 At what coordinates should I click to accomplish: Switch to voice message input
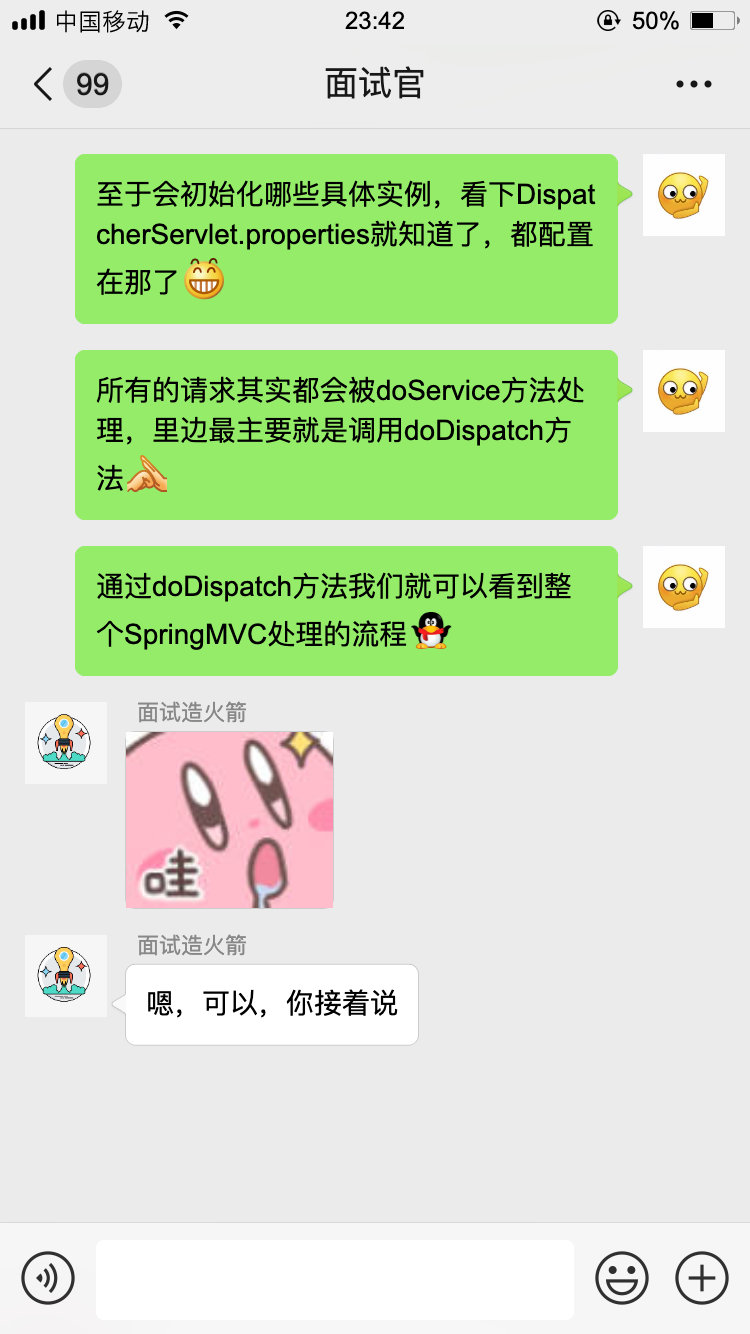48,1278
